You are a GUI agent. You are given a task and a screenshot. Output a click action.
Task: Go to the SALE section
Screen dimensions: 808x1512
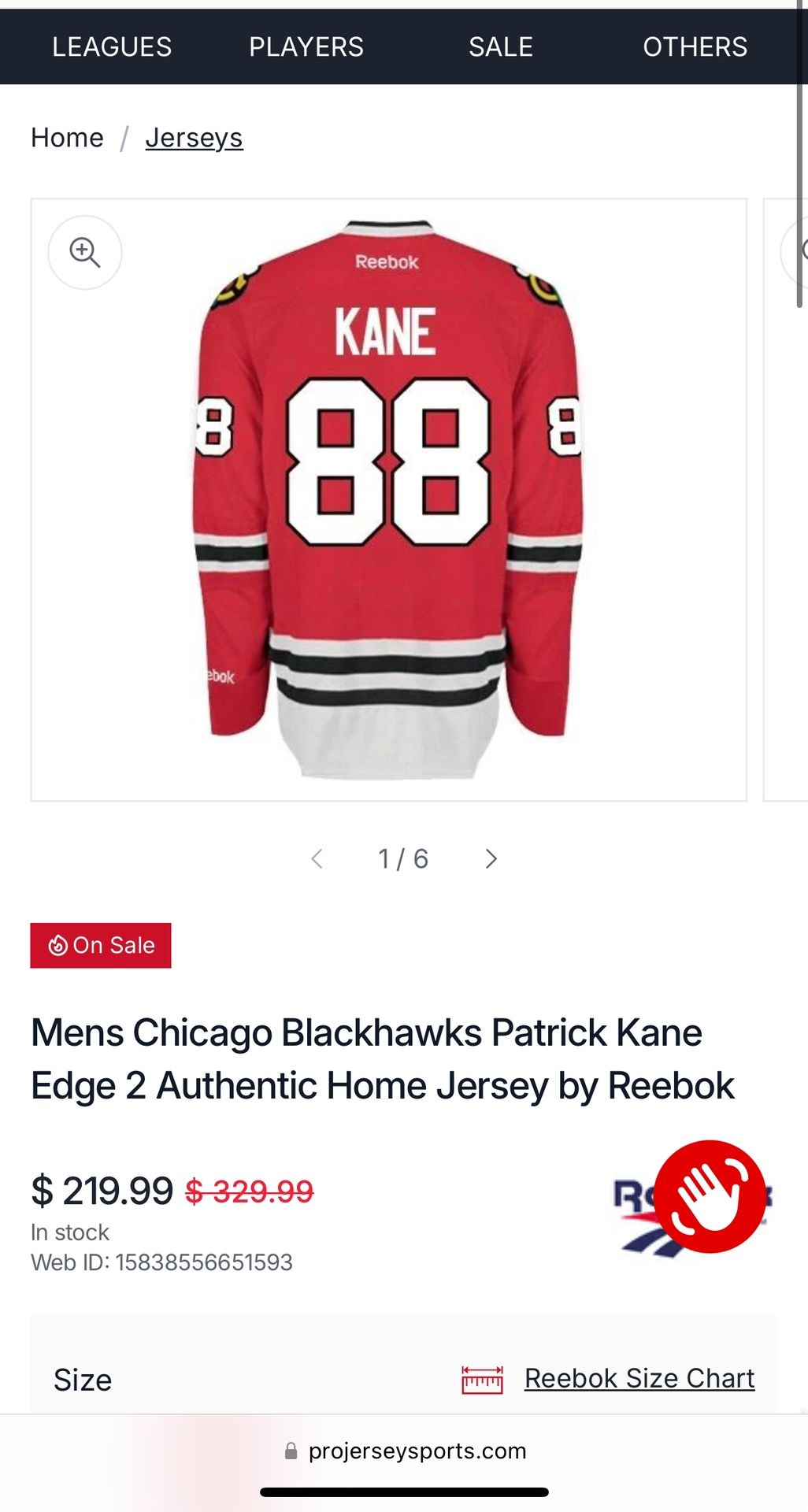501,47
